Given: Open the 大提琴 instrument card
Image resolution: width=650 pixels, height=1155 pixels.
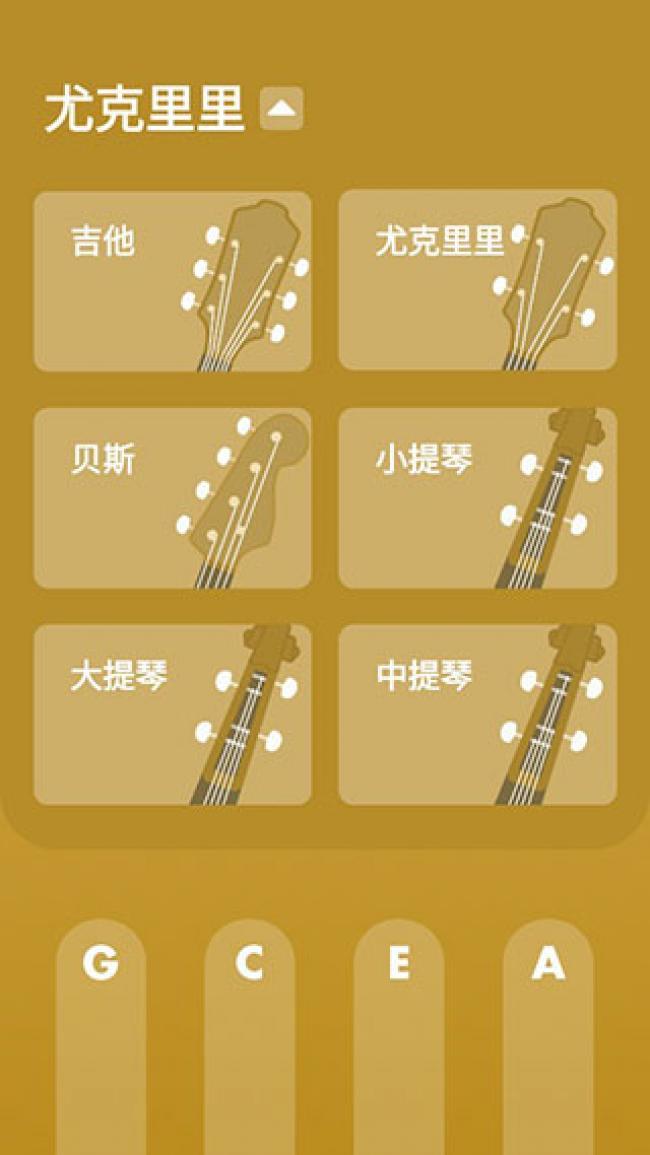Looking at the screenshot, I should (x=172, y=715).
